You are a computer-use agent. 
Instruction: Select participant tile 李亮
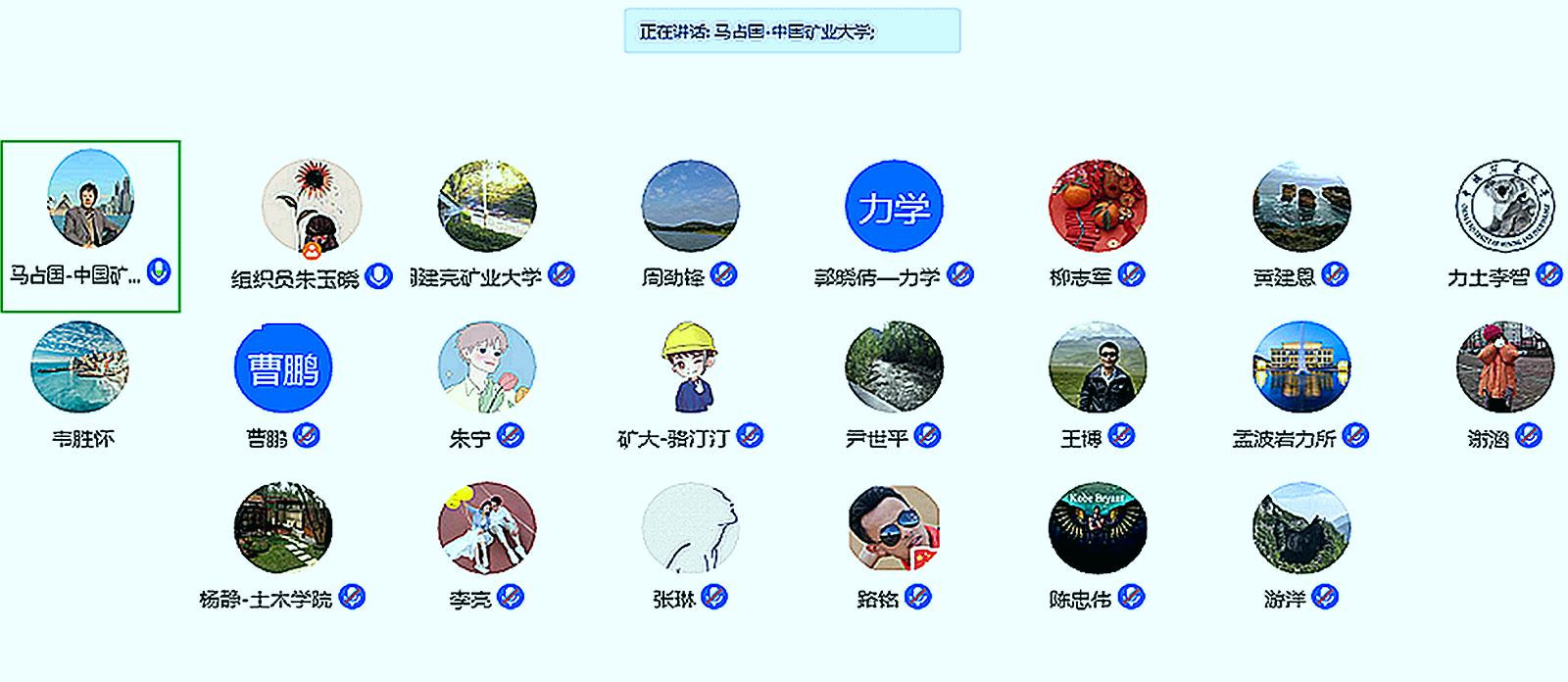[487, 529]
